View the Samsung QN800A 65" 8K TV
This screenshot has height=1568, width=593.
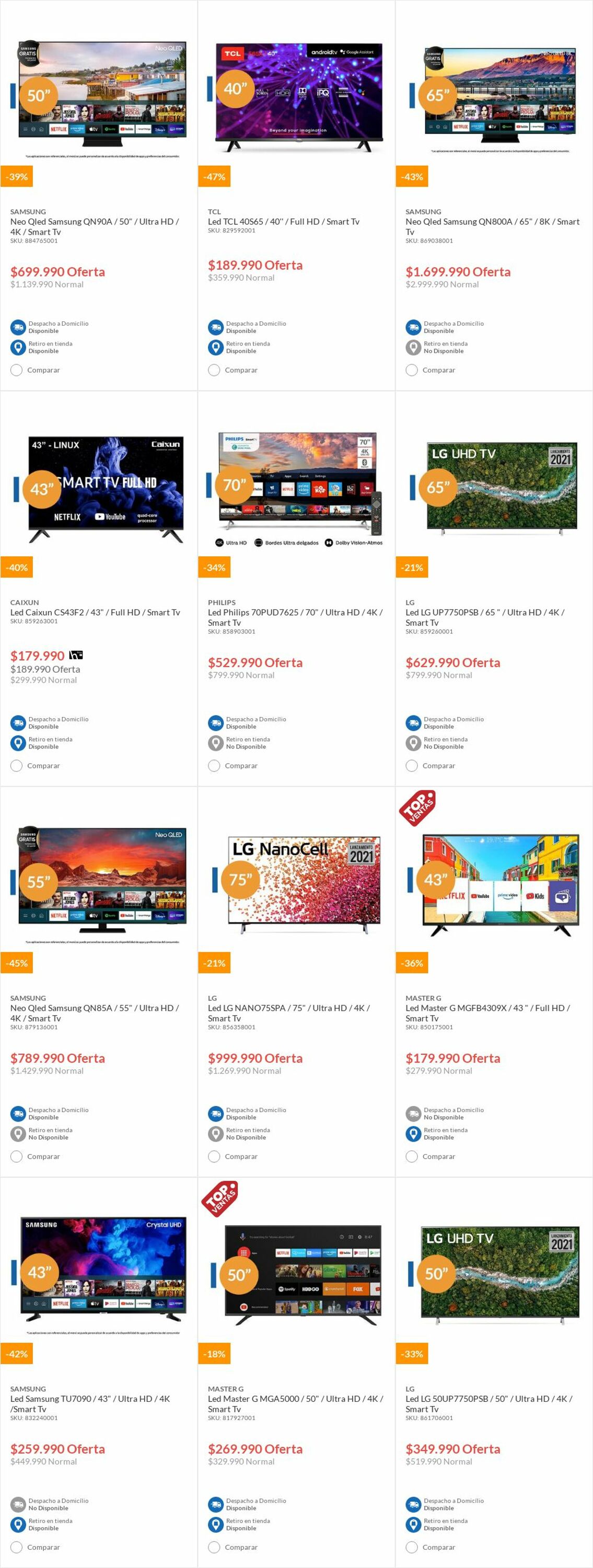point(492,226)
